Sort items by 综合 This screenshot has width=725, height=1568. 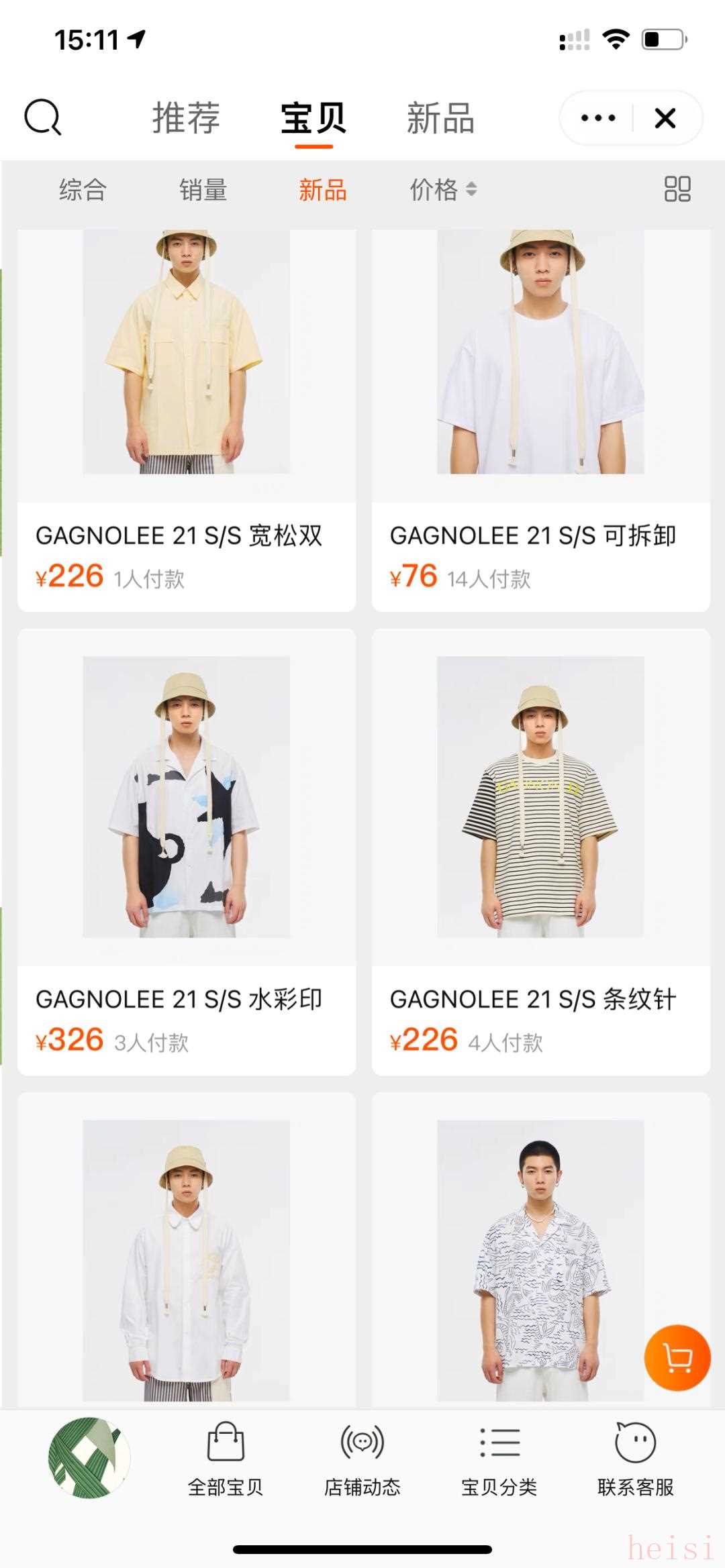pos(83,190)
